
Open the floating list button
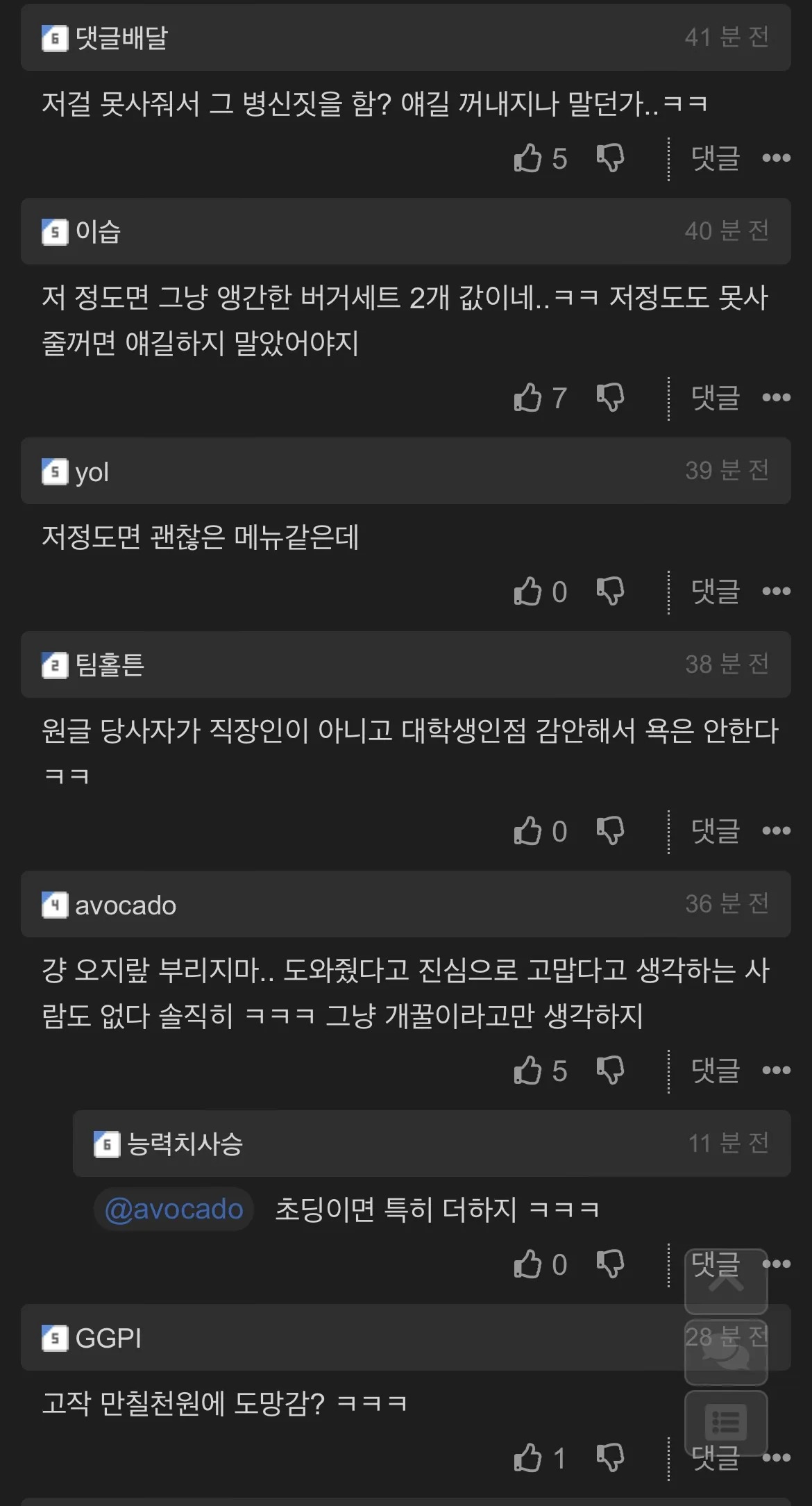coord(726,1422)
